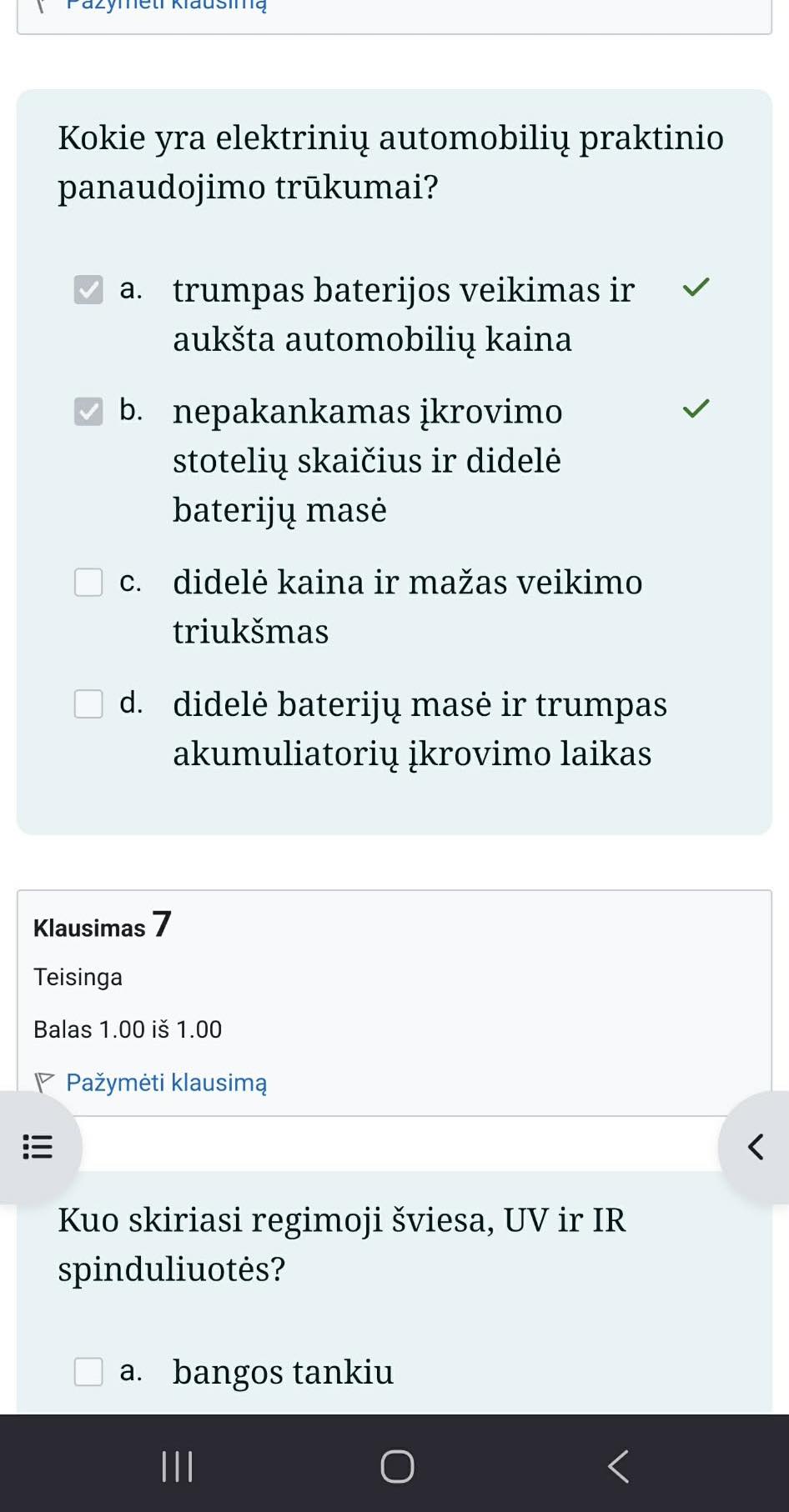
Task: Open recent apps from navigation bar
Action: point(177,1466)
